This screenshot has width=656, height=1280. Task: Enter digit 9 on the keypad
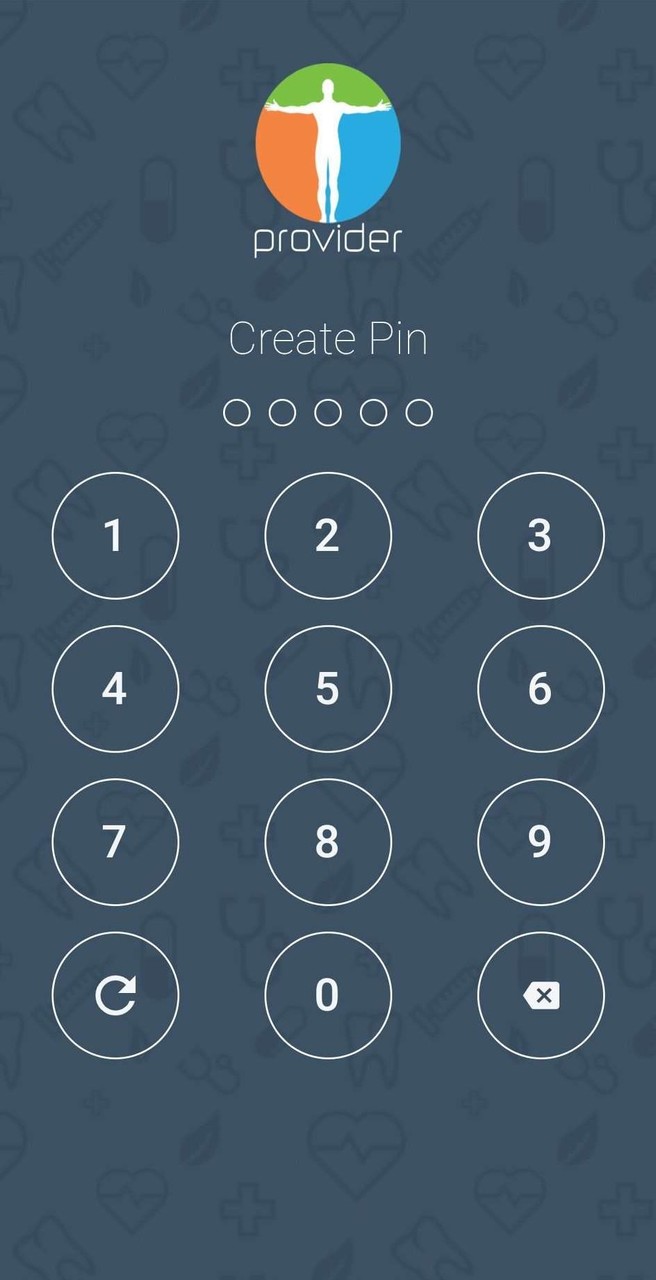[541, 842]
